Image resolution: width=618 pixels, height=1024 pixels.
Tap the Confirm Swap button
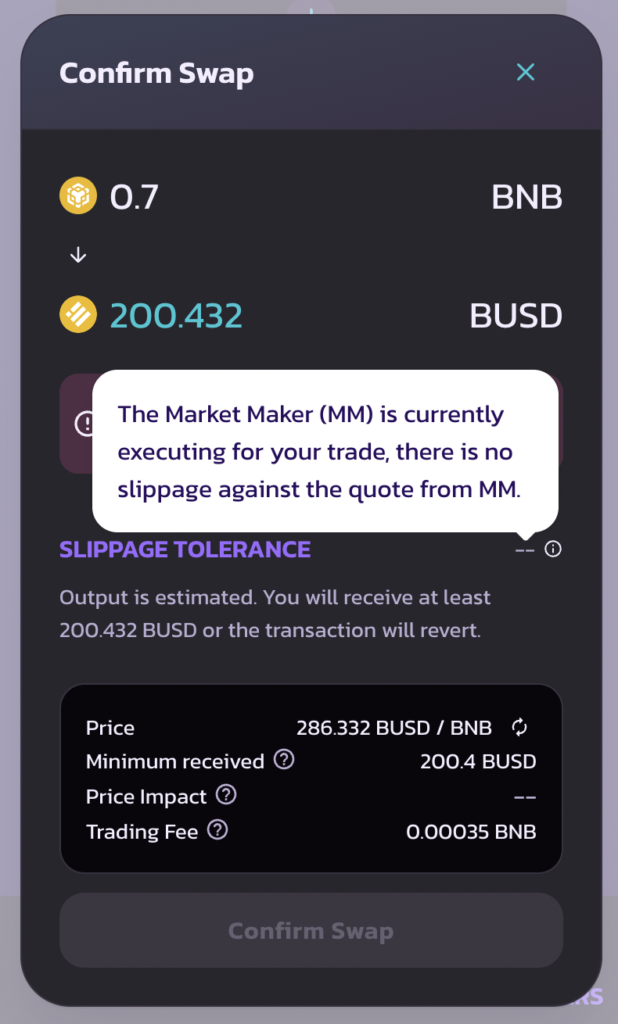coord(311,930)
